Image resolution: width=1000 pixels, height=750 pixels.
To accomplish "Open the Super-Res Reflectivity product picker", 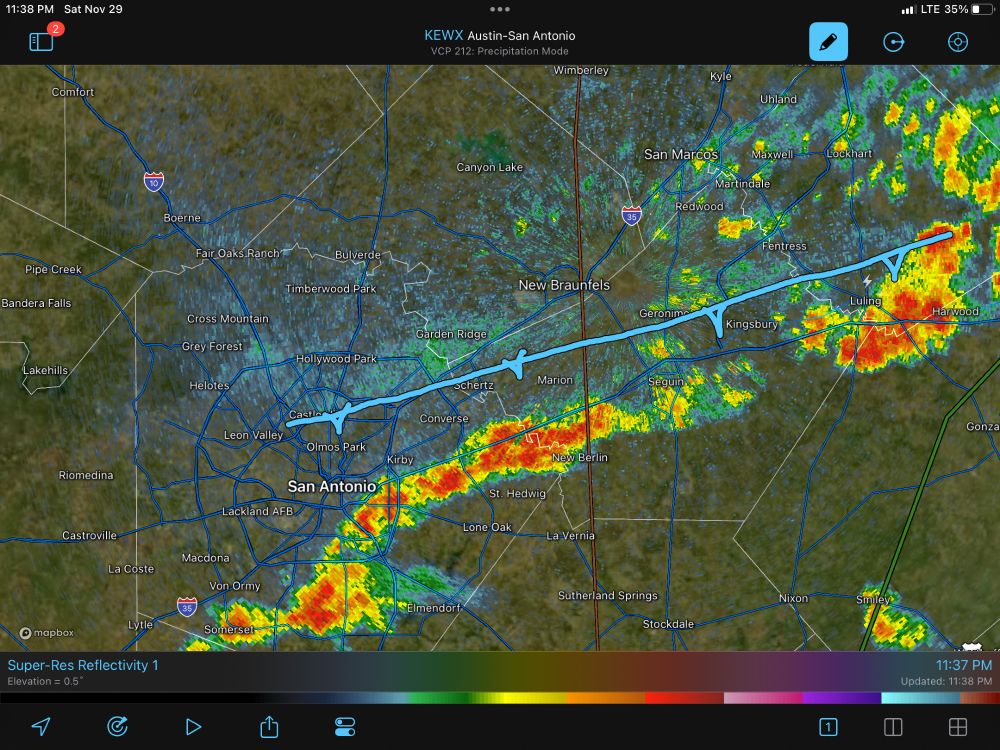I will (83, 665).
